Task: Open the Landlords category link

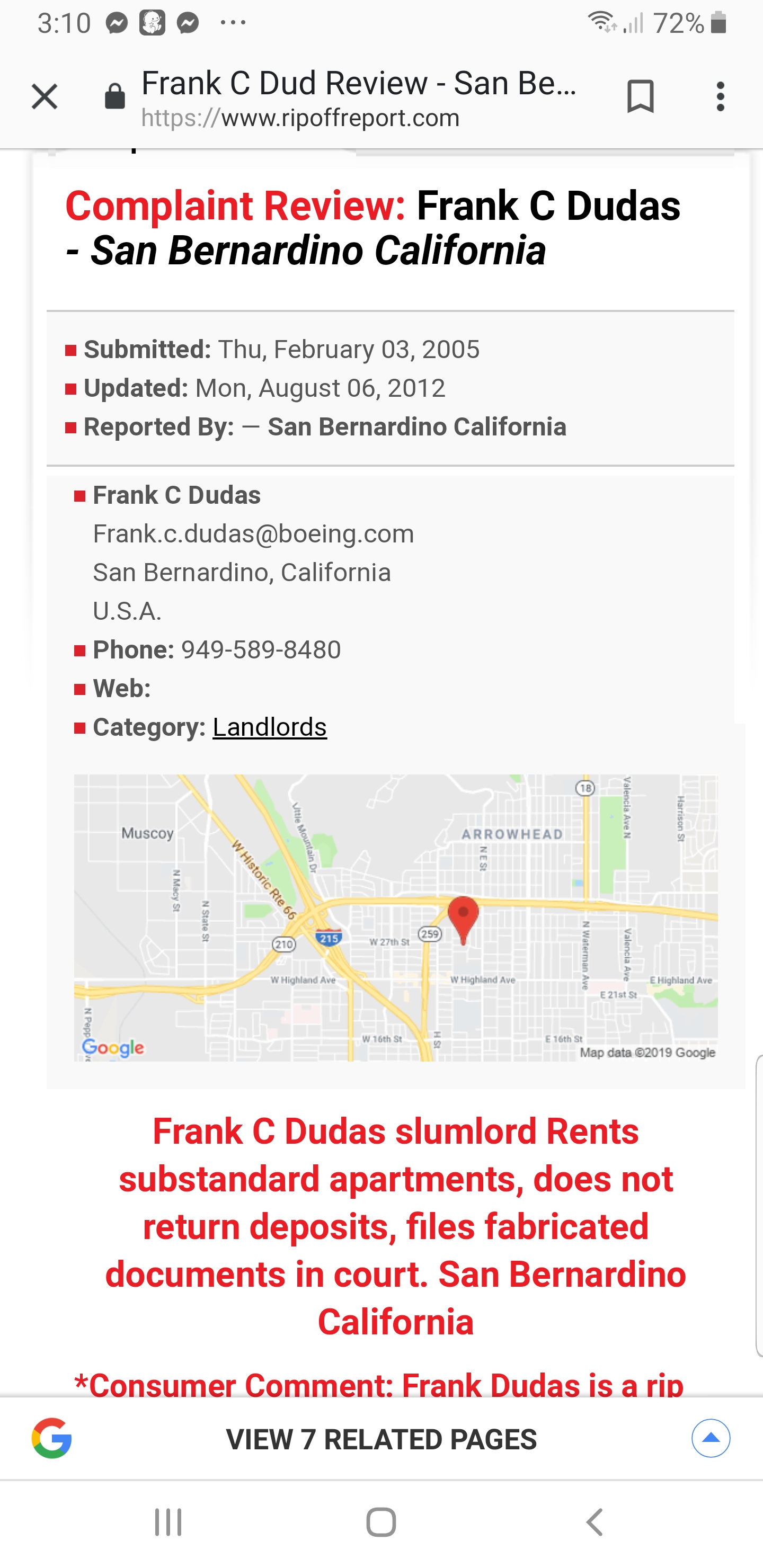Action: pyautogui.click(x=270, y=727)
